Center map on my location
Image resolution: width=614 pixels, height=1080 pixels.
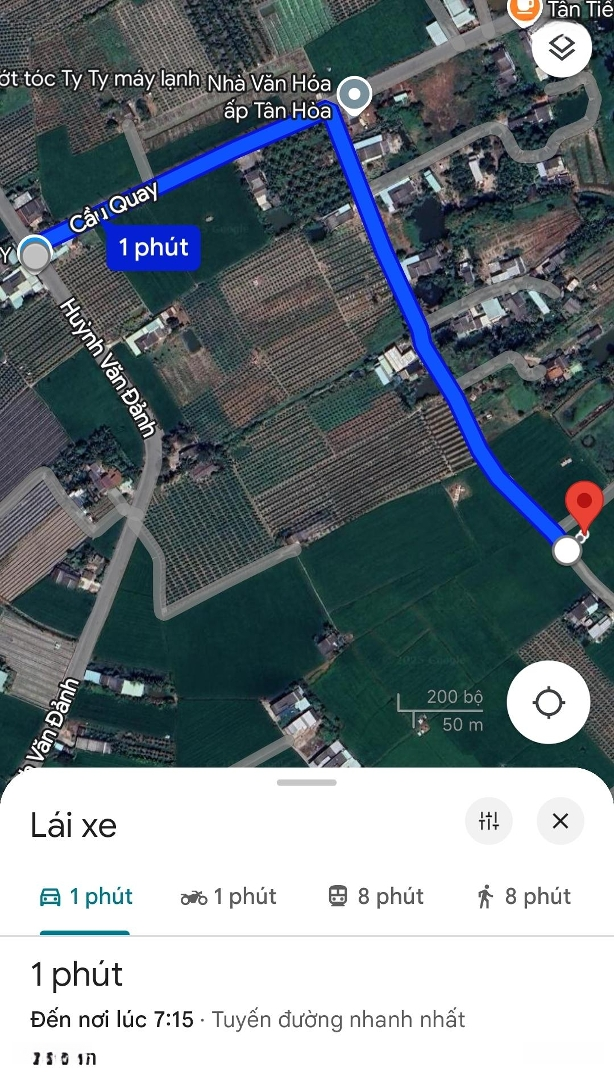pos(549,703)
